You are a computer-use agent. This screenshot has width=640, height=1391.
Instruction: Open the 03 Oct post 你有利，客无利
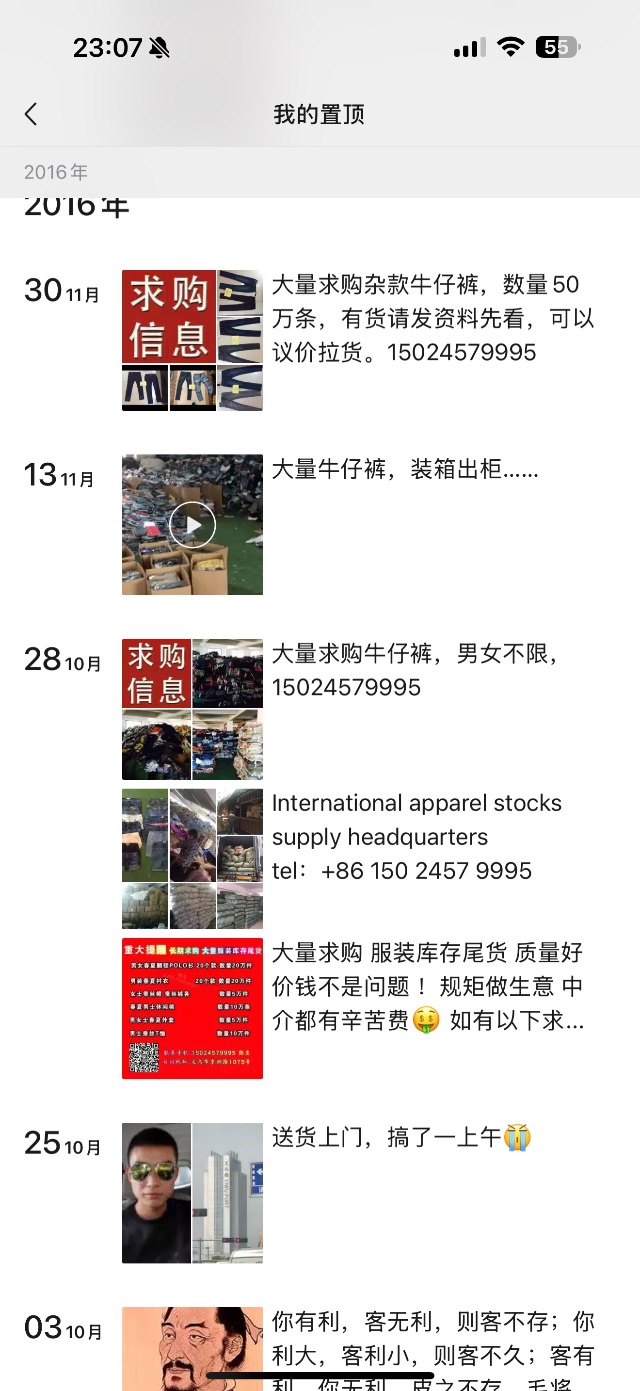(x=432, y=1340)
